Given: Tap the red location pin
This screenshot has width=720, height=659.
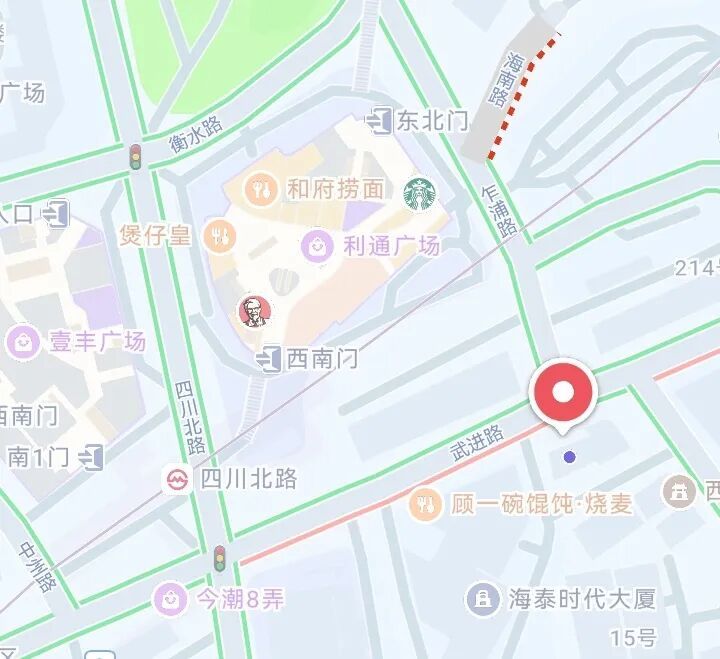Looking at the screenshot, I should coord(564,392).
